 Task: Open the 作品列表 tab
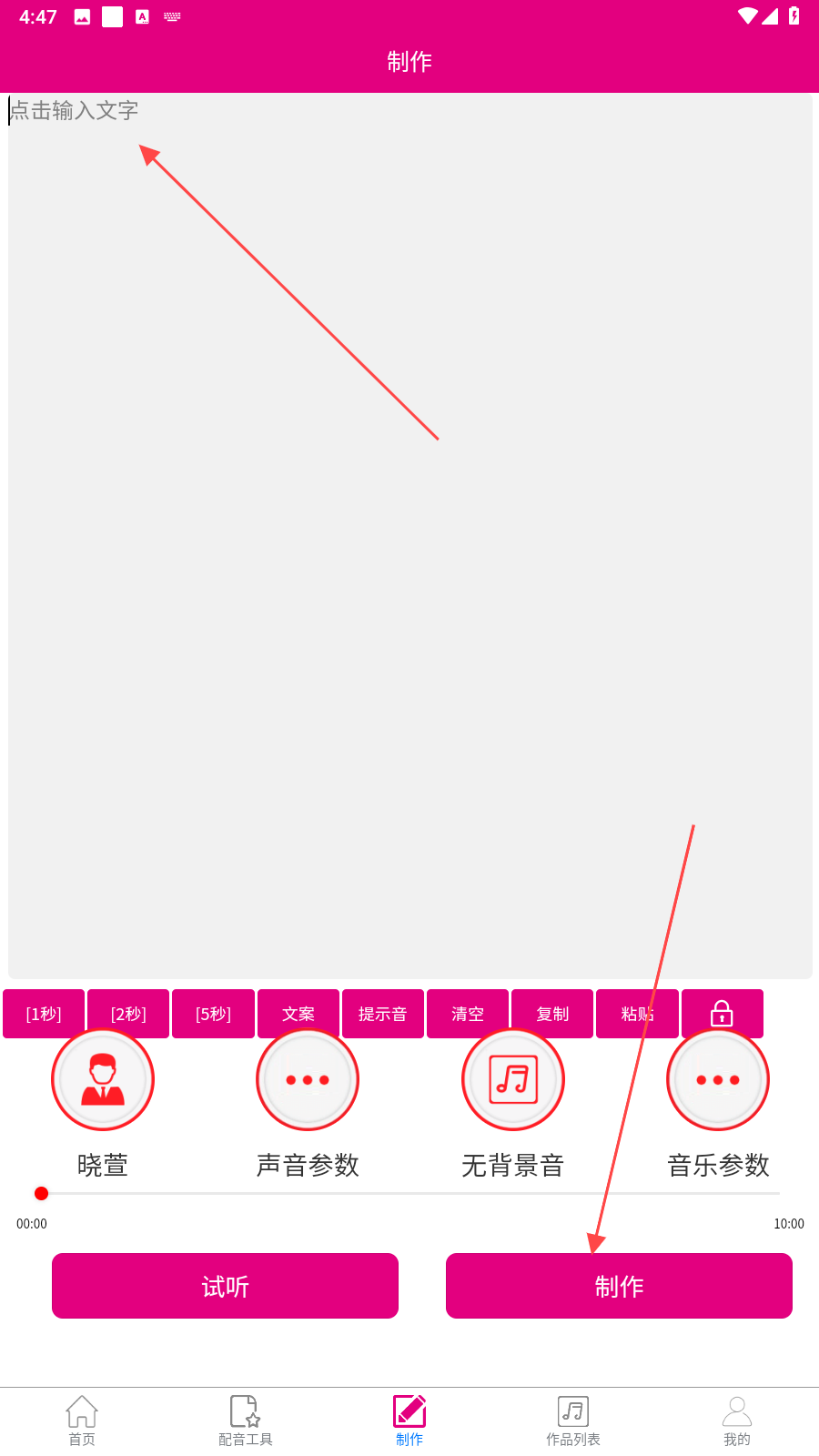573,1421
